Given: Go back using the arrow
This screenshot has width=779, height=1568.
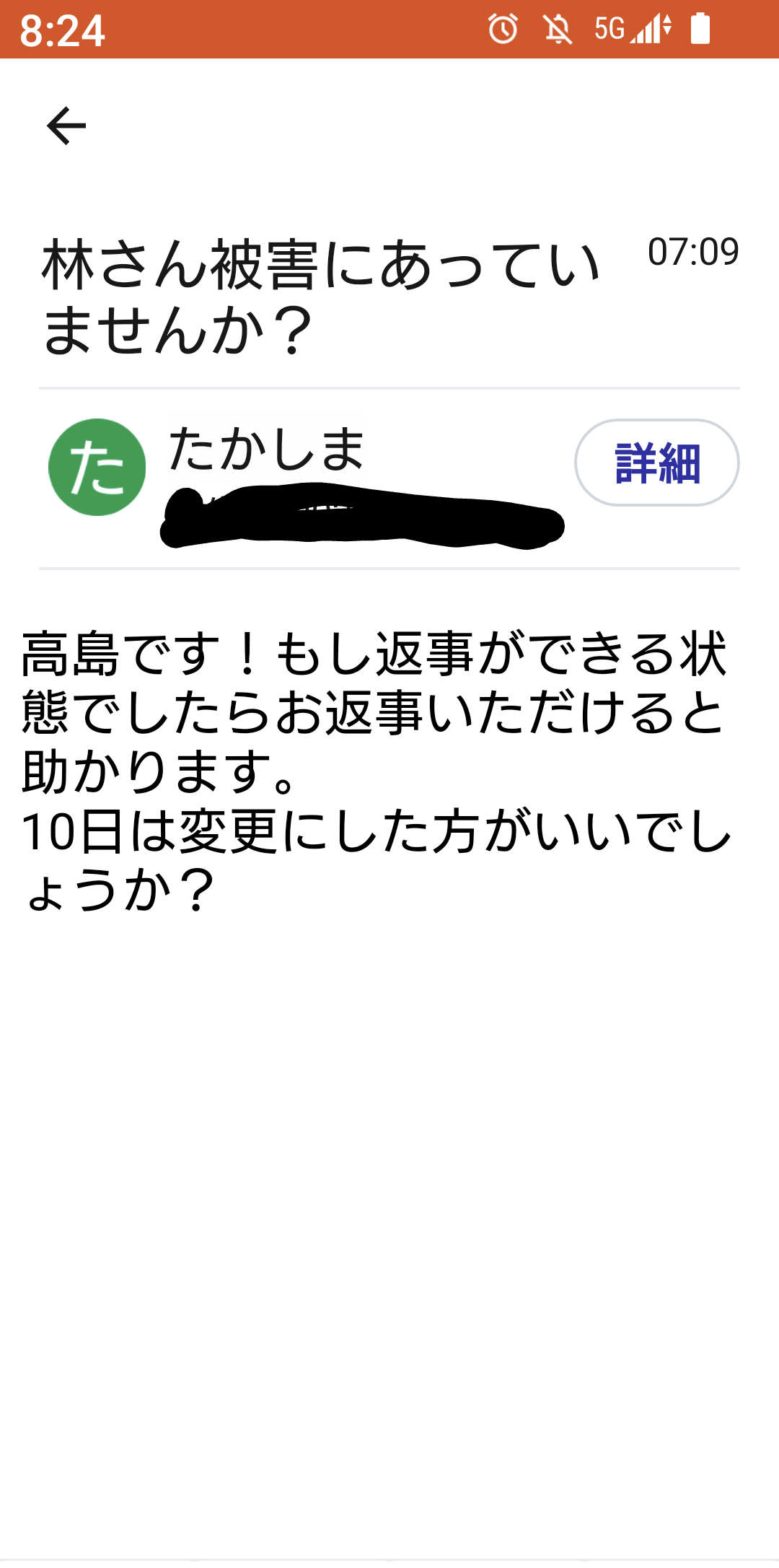Looking at the screenshot, I should 66,126.
